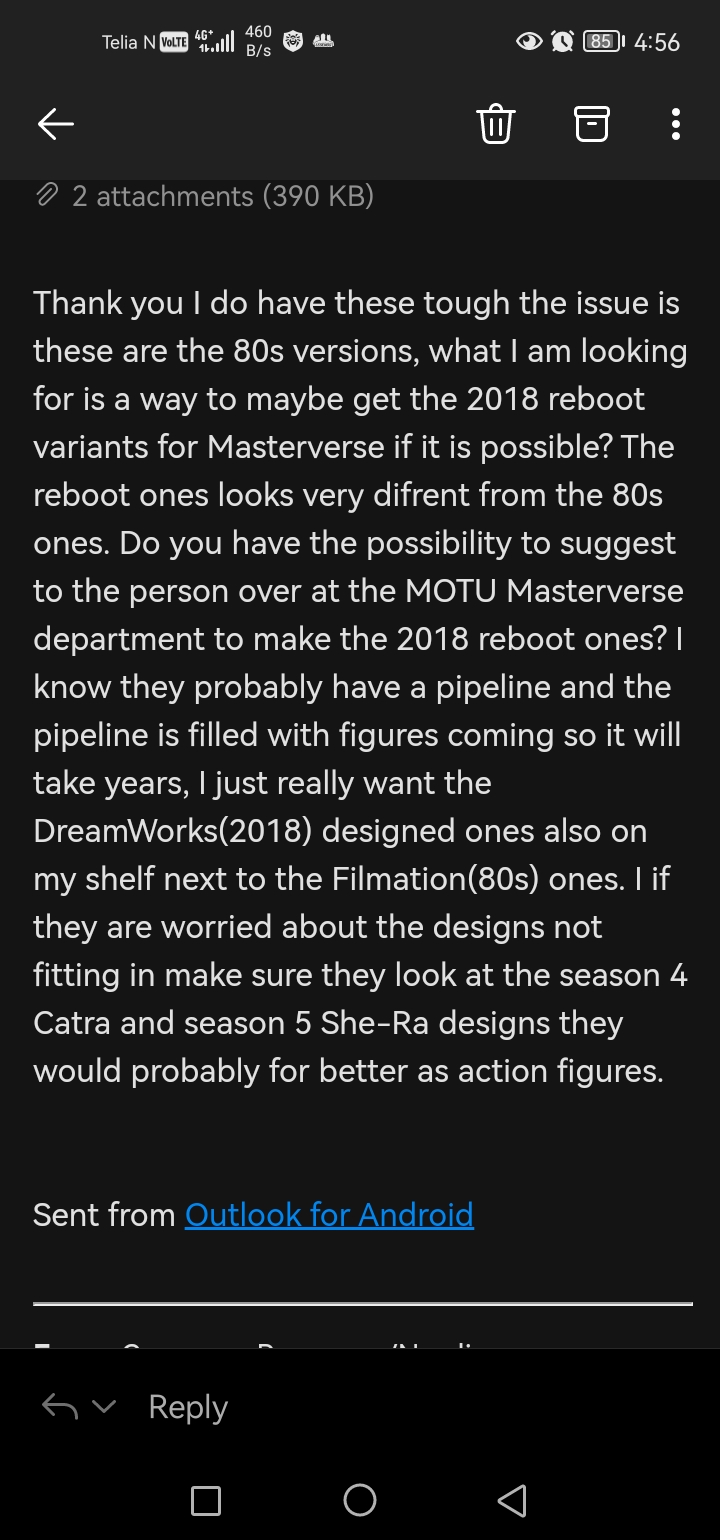720x1540 pixels.
Task: Open the three-dot overflow menu
Action: [x=676, y=124]
